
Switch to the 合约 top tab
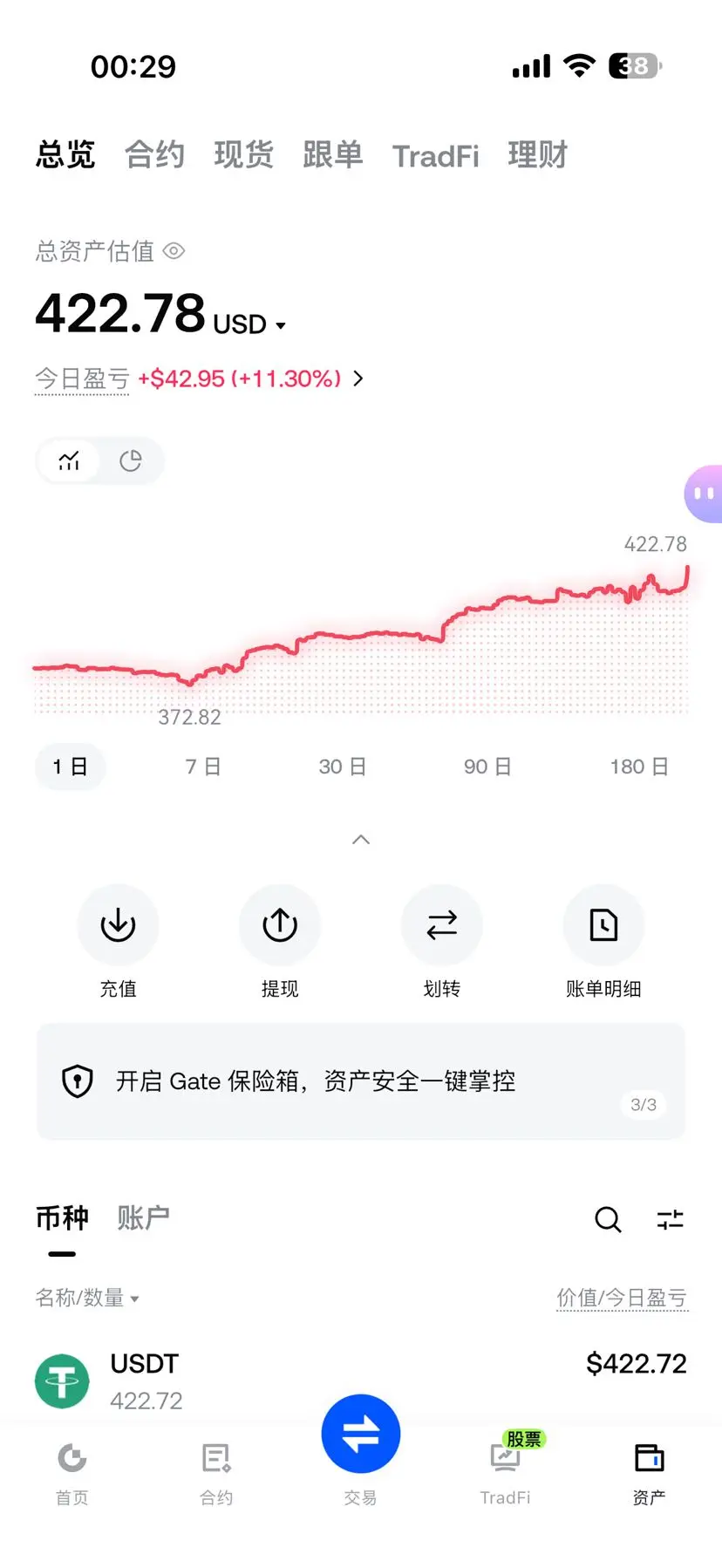tap(154, 155)
